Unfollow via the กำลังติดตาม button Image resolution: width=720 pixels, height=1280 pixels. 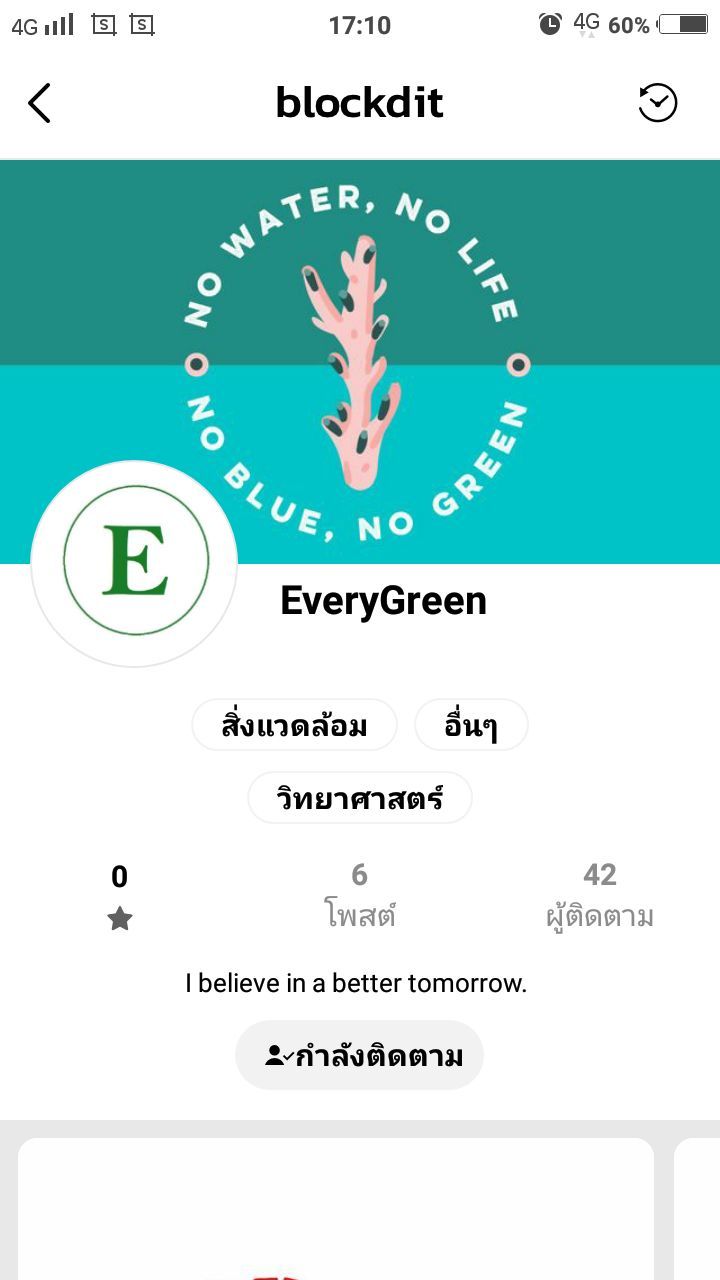[x=359, y=1054]
